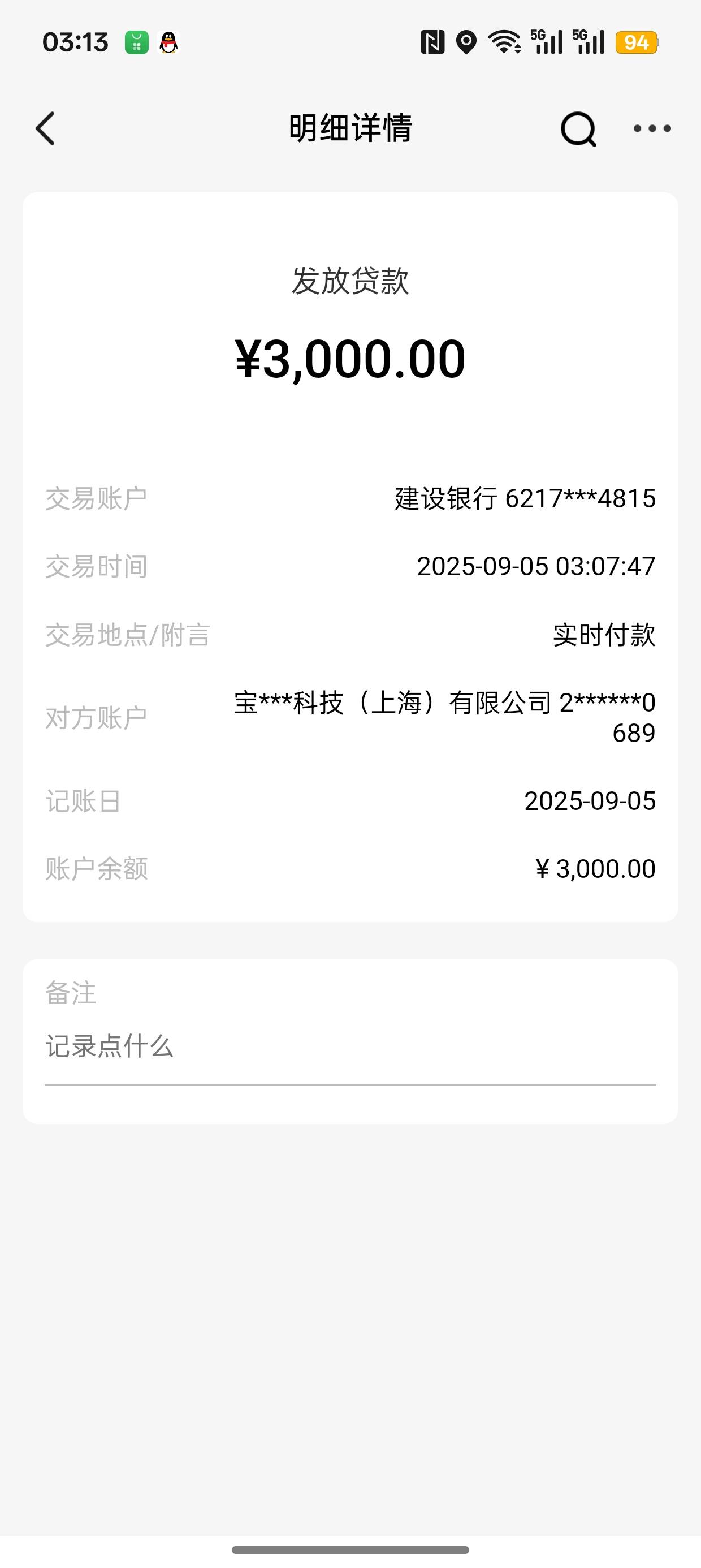Viewport: 701px width, 1568px height.
Task: Open the three-dot overflow menu
Action: (x=652, y=128)
